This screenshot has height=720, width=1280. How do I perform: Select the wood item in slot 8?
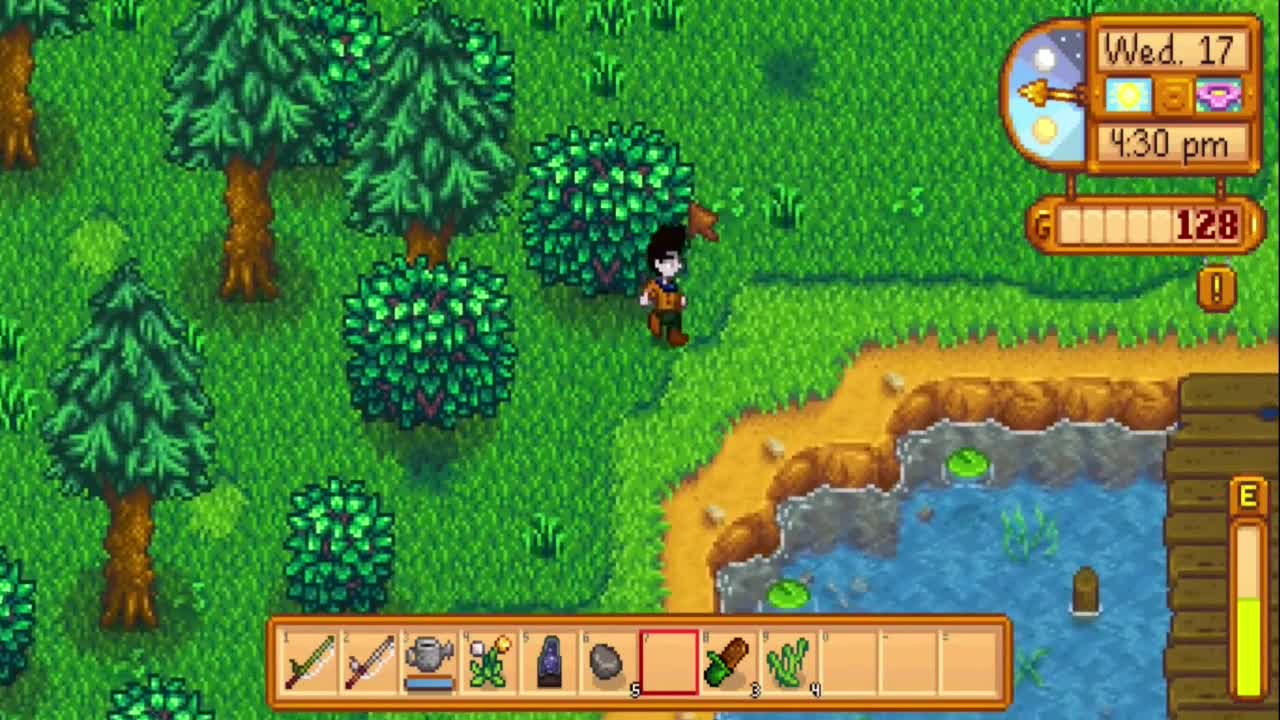click(x=728, y=661)
